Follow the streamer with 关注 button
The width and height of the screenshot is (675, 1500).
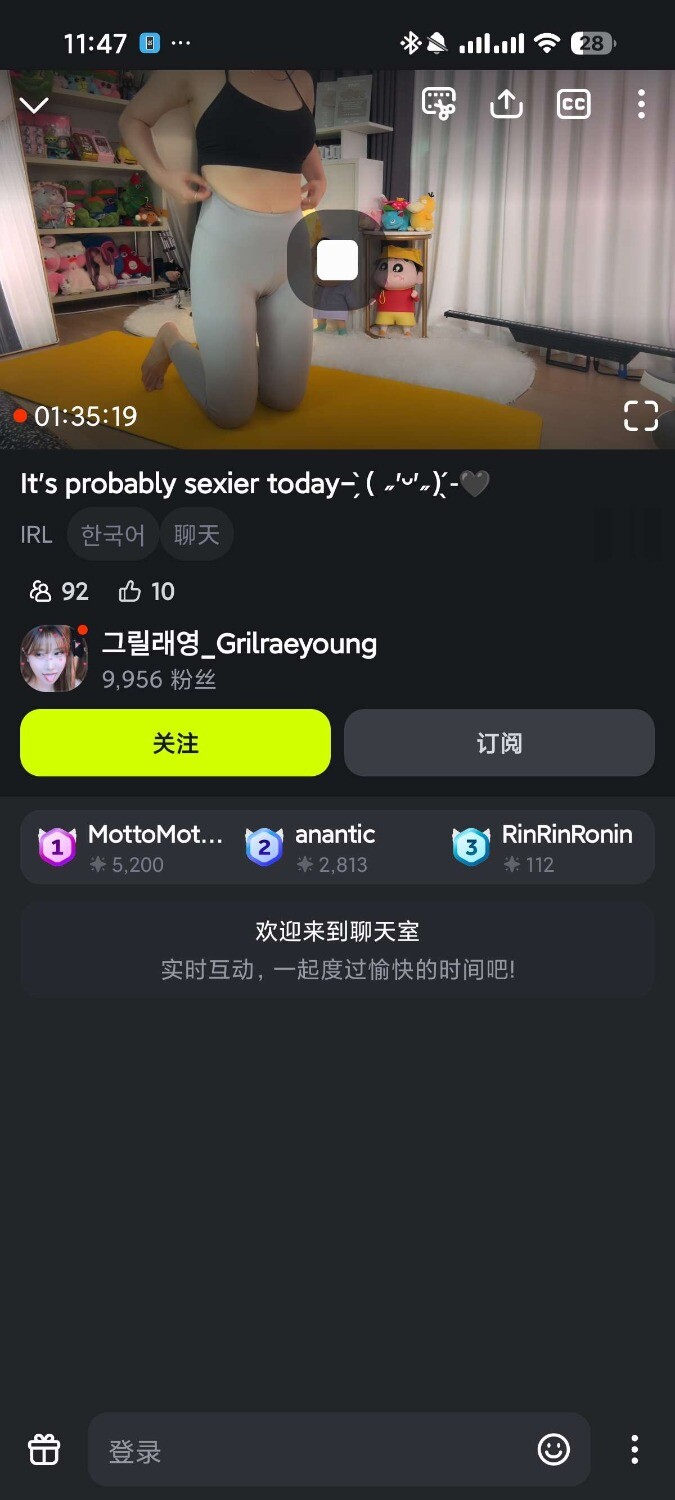click(175, 743)
